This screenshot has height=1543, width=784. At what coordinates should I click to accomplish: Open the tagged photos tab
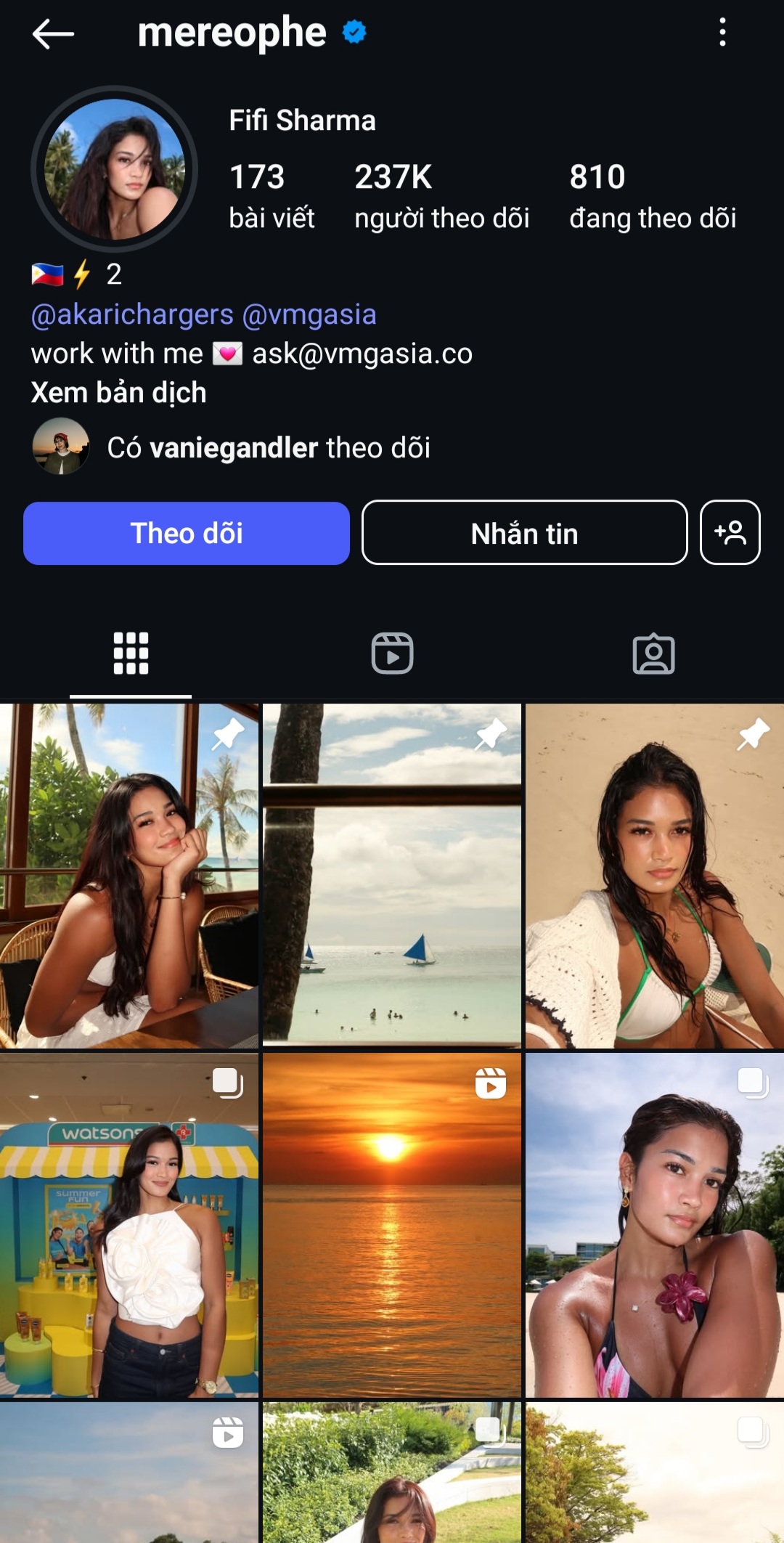[654, 652]
